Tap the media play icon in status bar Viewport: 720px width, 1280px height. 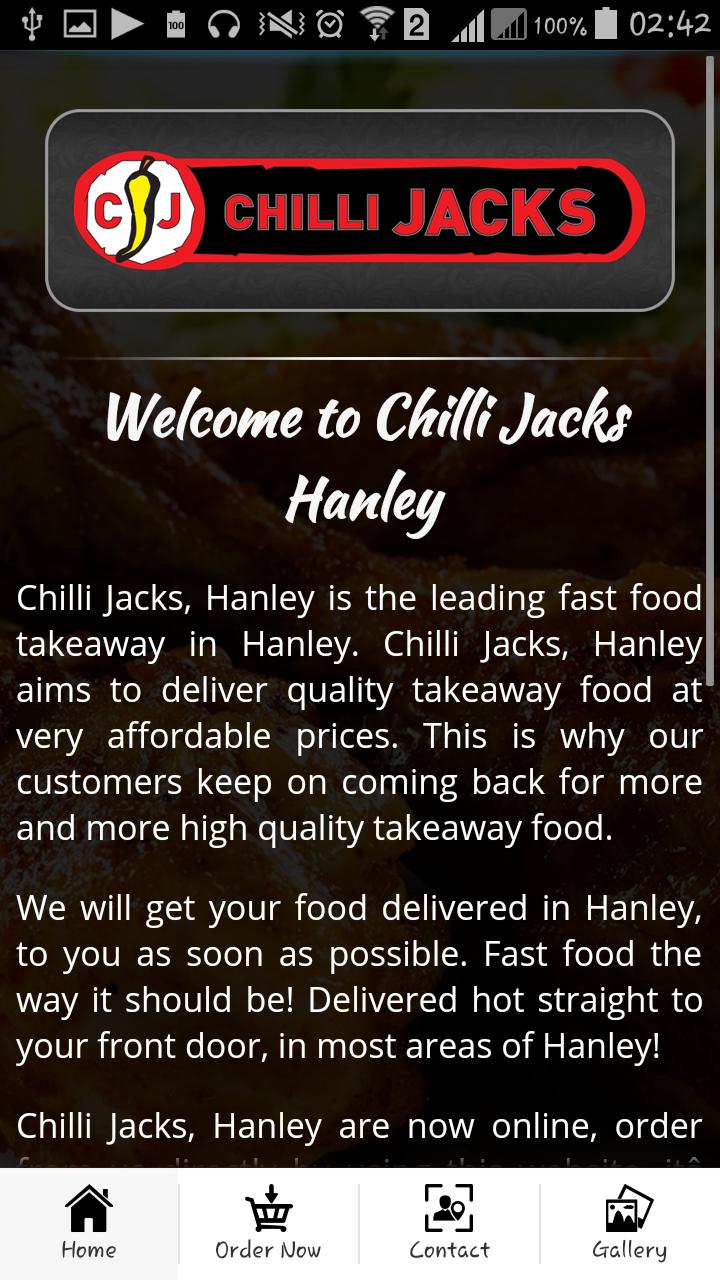pyautogui.click(x=126, y=22)
